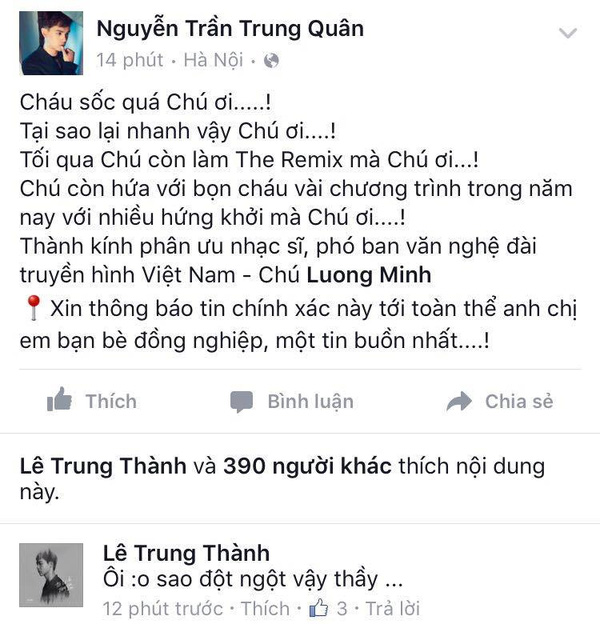Viewport: 600px width, 624px height.
Task: Open Lê Trung Thành's commenter profile
Action: coord(186,553)
